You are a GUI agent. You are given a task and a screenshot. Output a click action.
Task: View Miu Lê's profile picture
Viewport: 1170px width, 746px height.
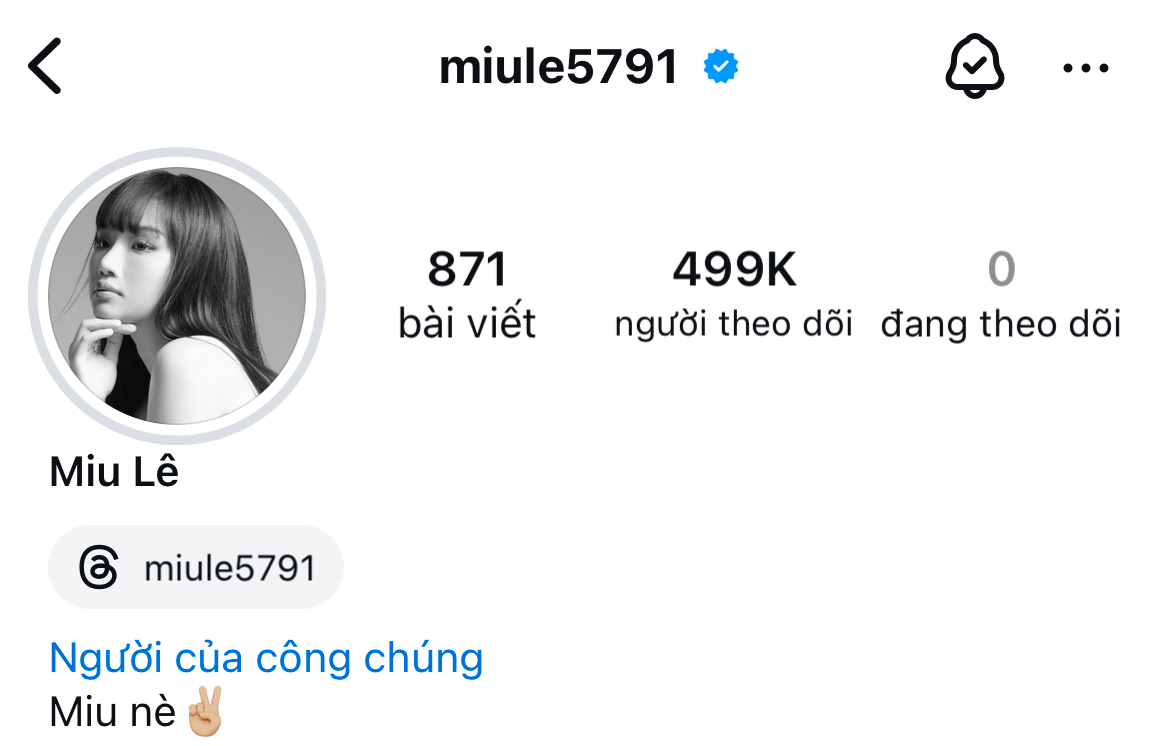tap(177, 296)
